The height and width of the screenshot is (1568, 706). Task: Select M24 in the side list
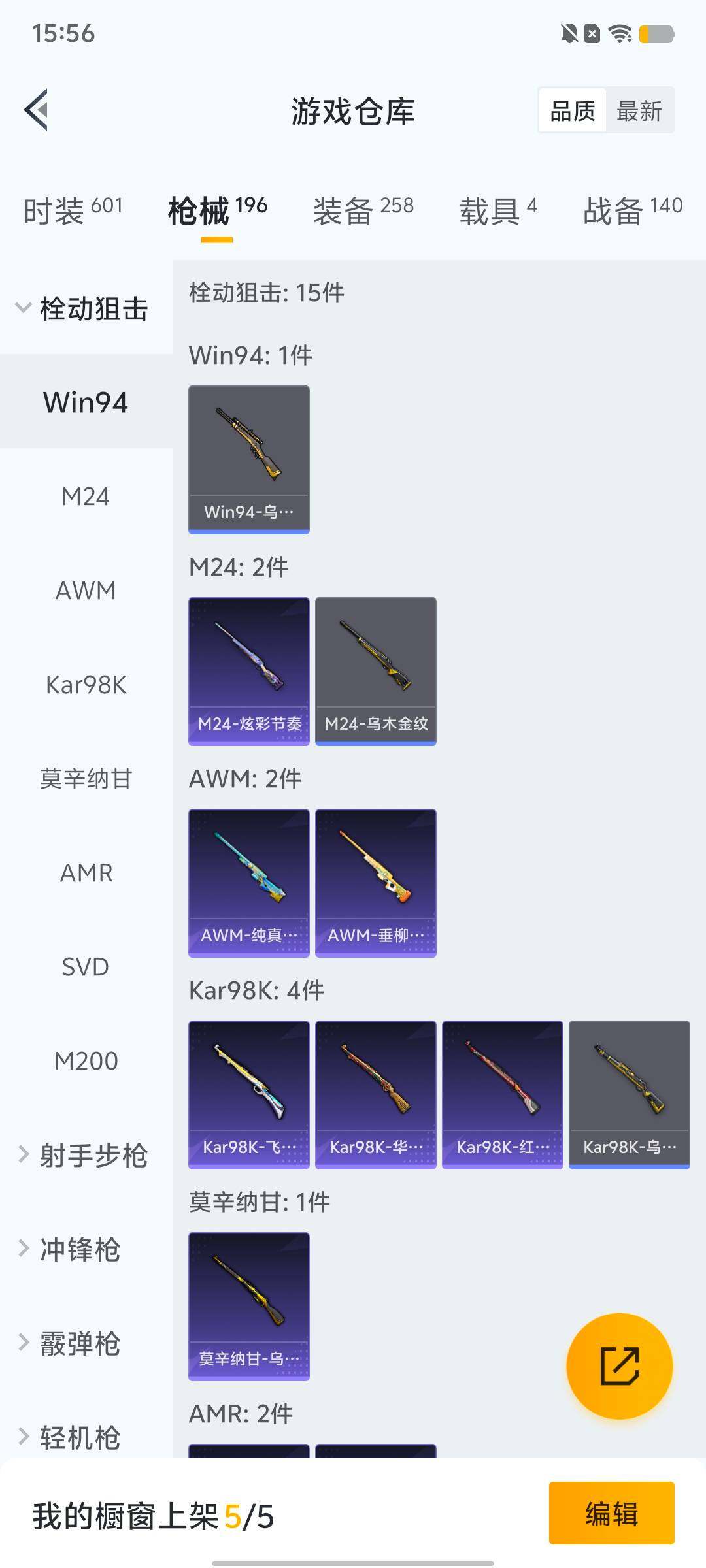click(x=86, y=497)
